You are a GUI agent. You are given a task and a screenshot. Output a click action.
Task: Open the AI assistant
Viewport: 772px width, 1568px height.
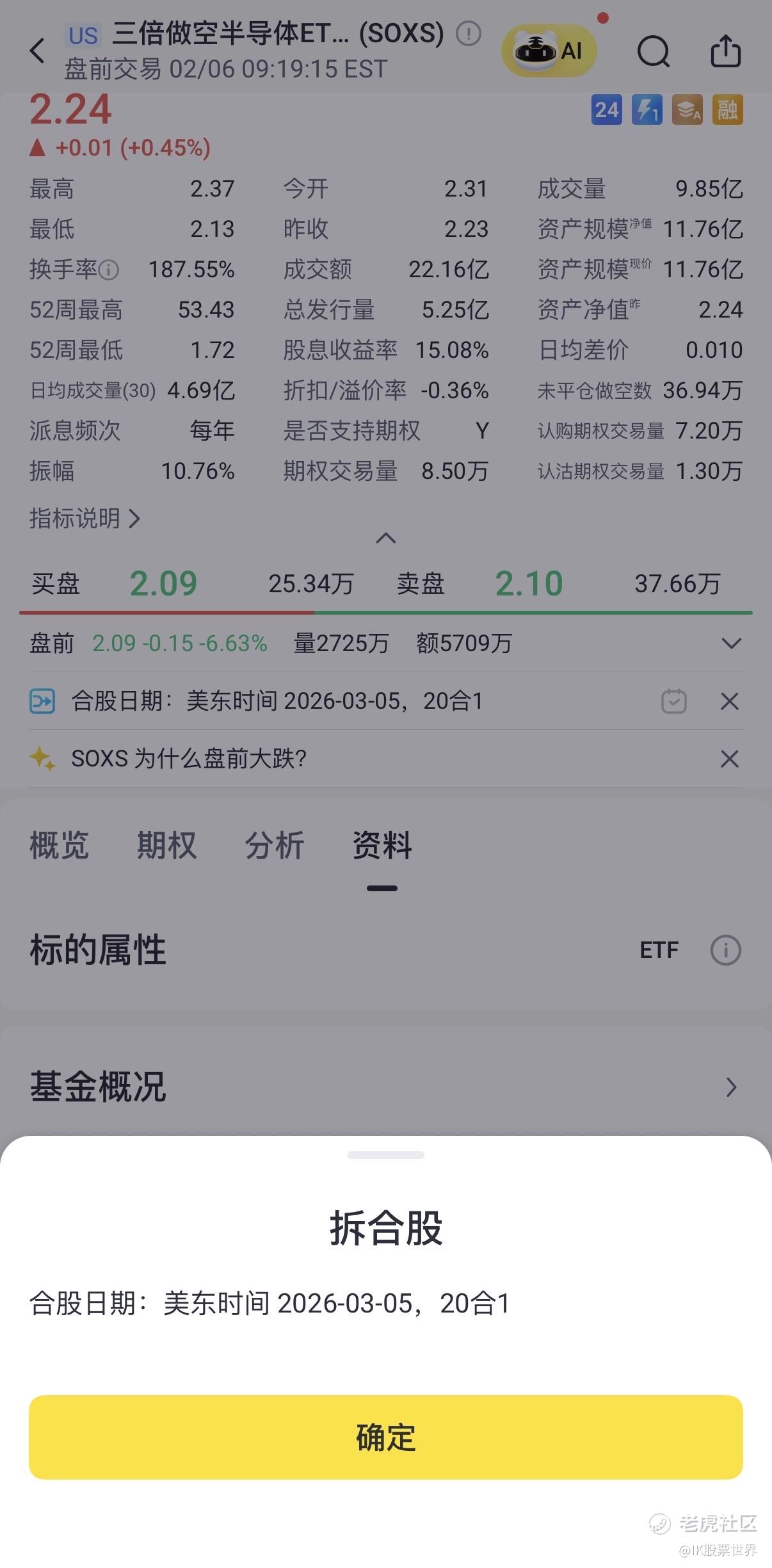(x=549, y=51)
